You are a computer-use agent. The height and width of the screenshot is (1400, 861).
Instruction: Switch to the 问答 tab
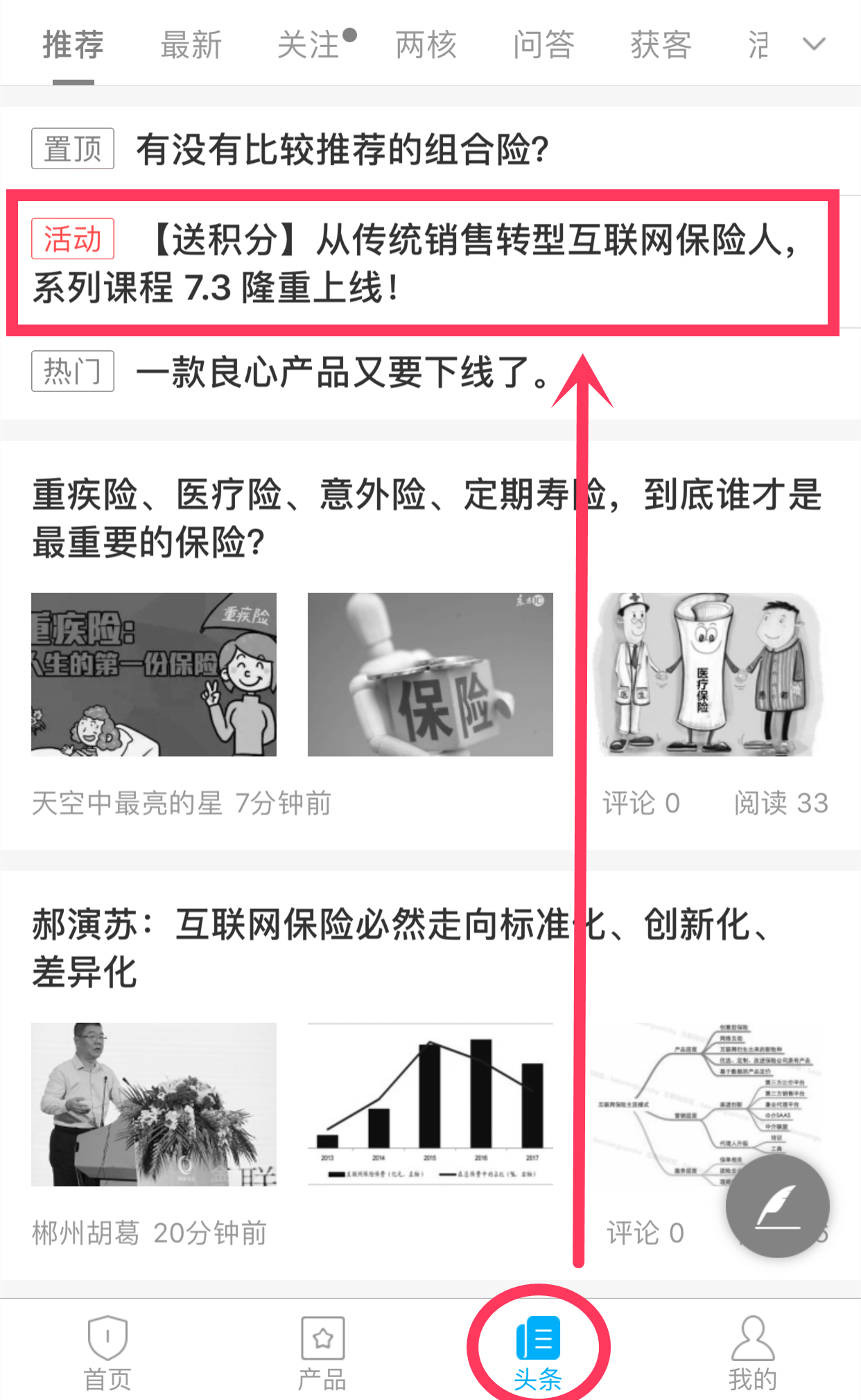pyautogui.click(x=543, y=46)
